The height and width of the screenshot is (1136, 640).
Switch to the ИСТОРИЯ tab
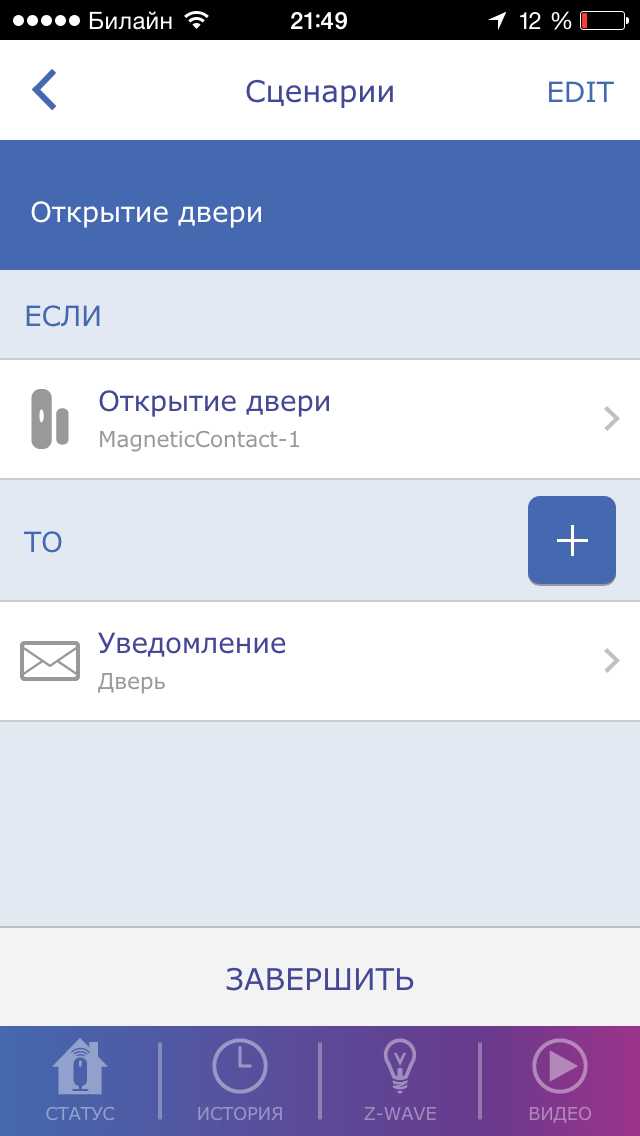tap(240, 1081)
